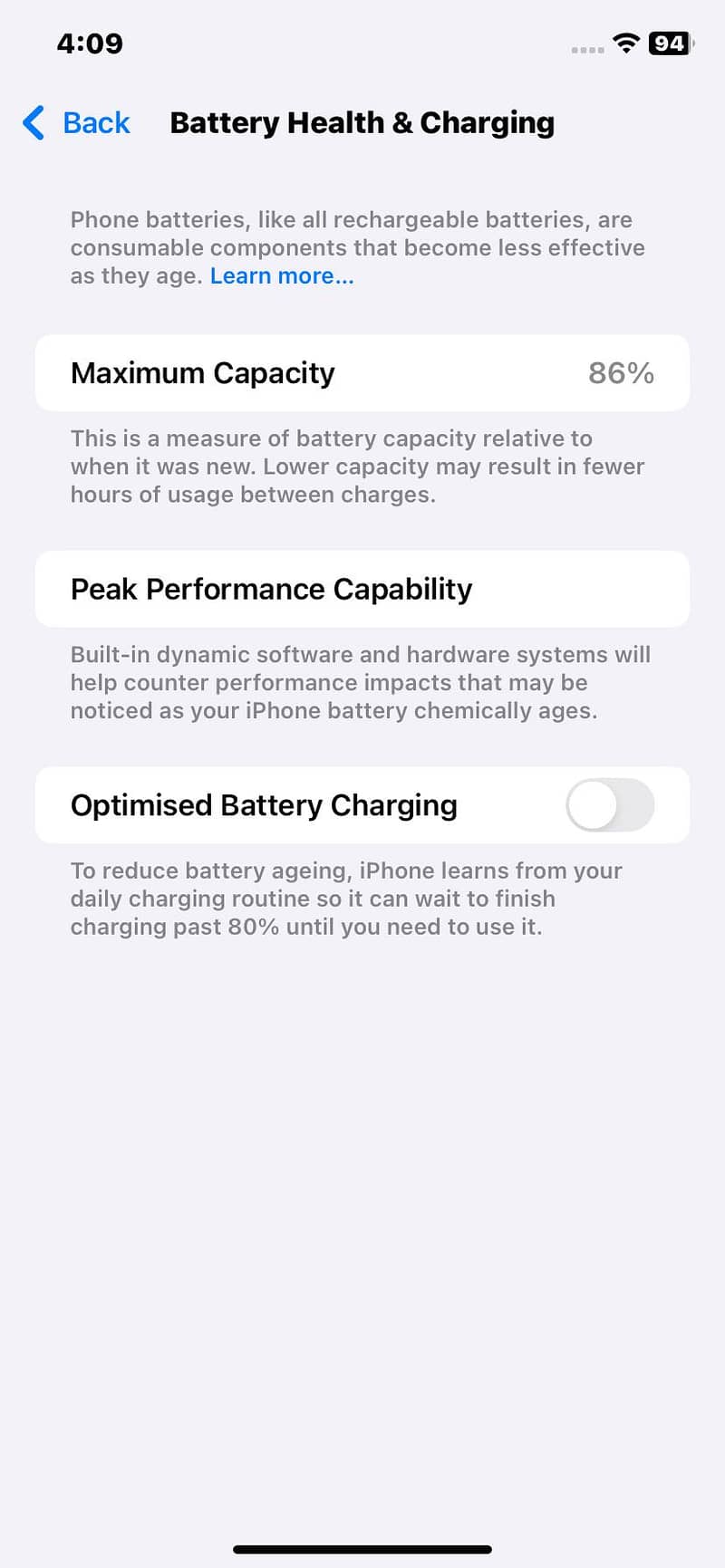
Task: Select the Maximum Capacity label
Action: (202, 372)
